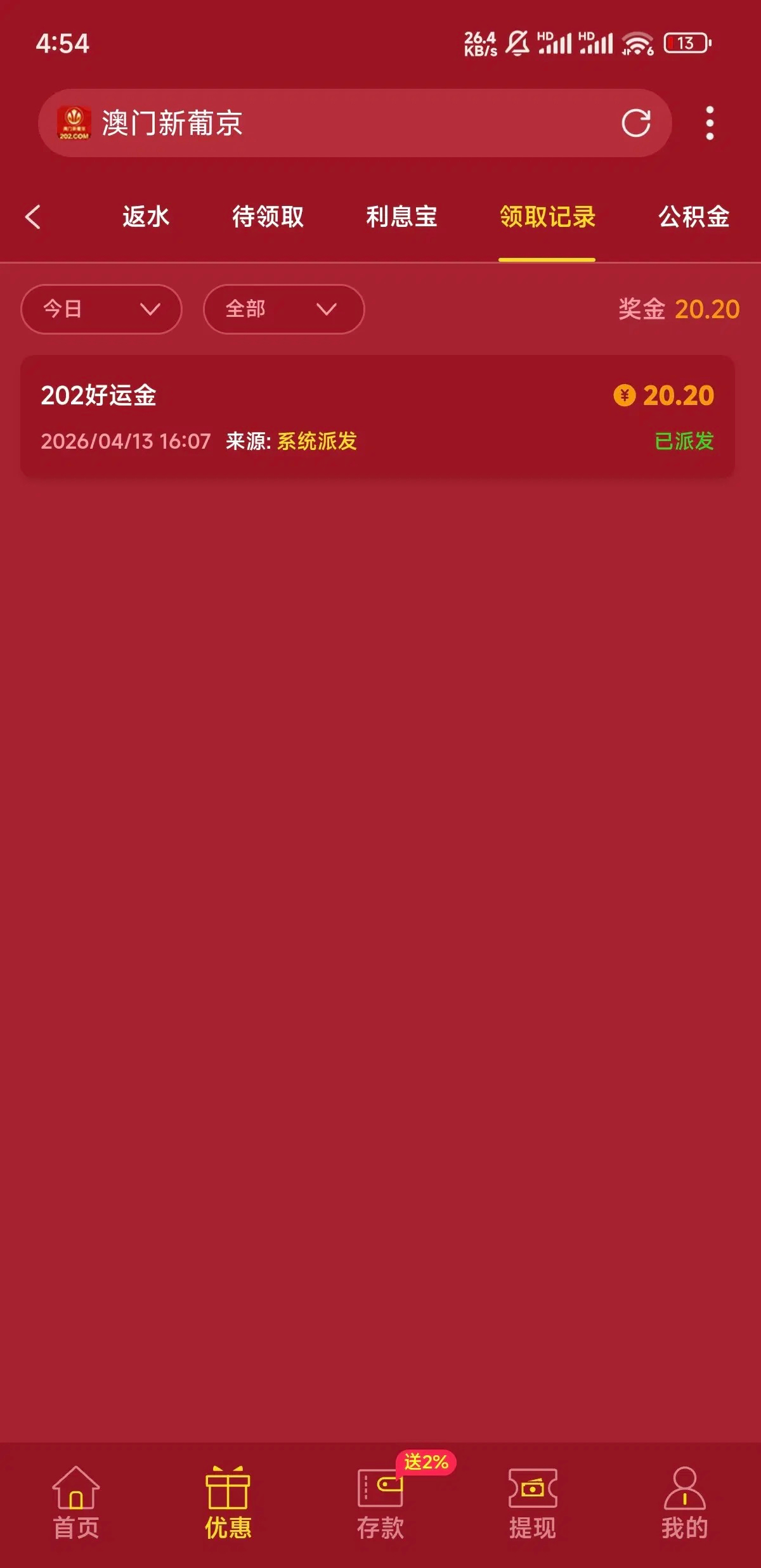Open the 提现 withdrawal tab
Viewport: 761px width, 1568px height.
(x=533, y=1503)
